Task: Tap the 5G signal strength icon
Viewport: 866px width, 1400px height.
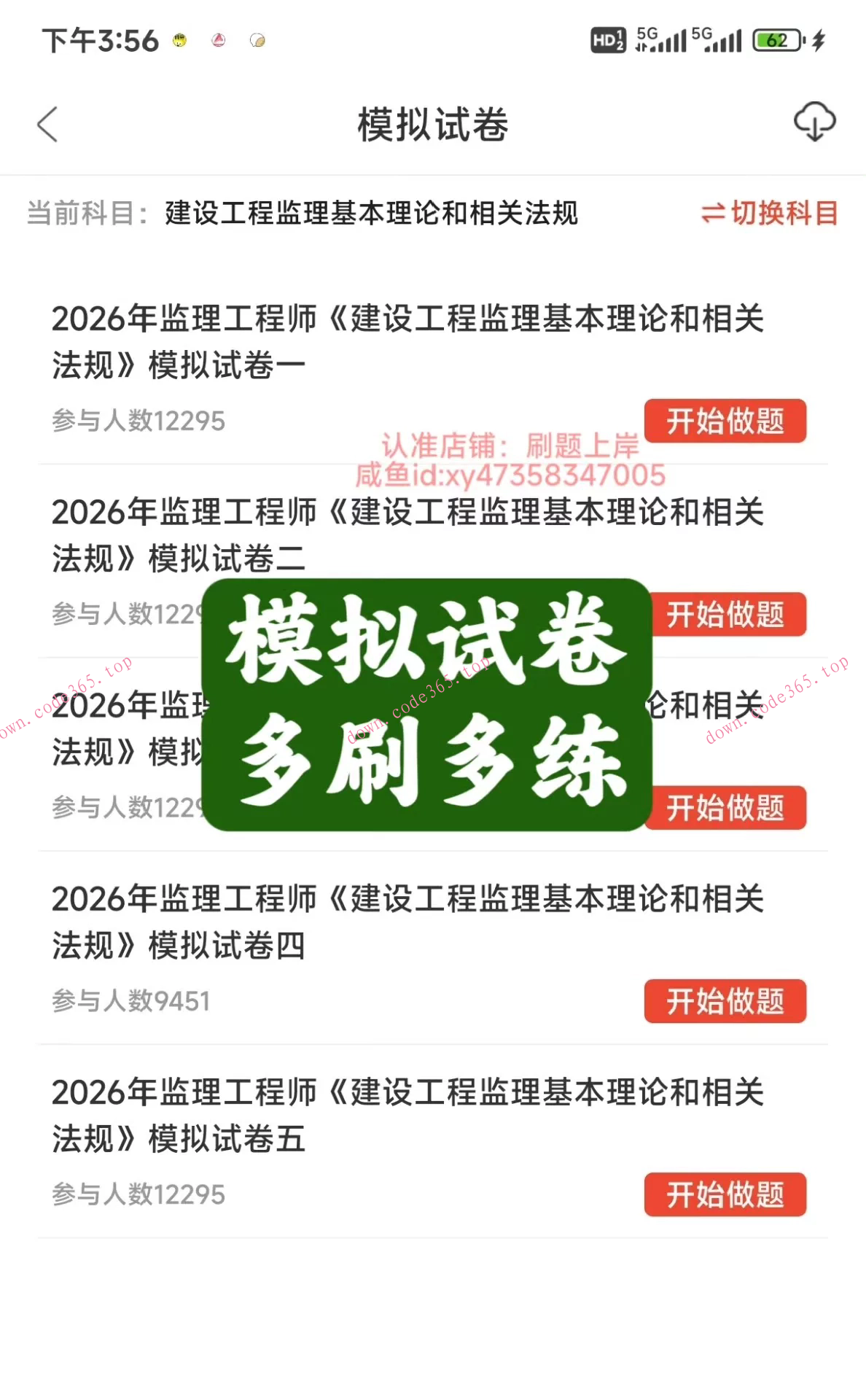Action: click(658, 40)
